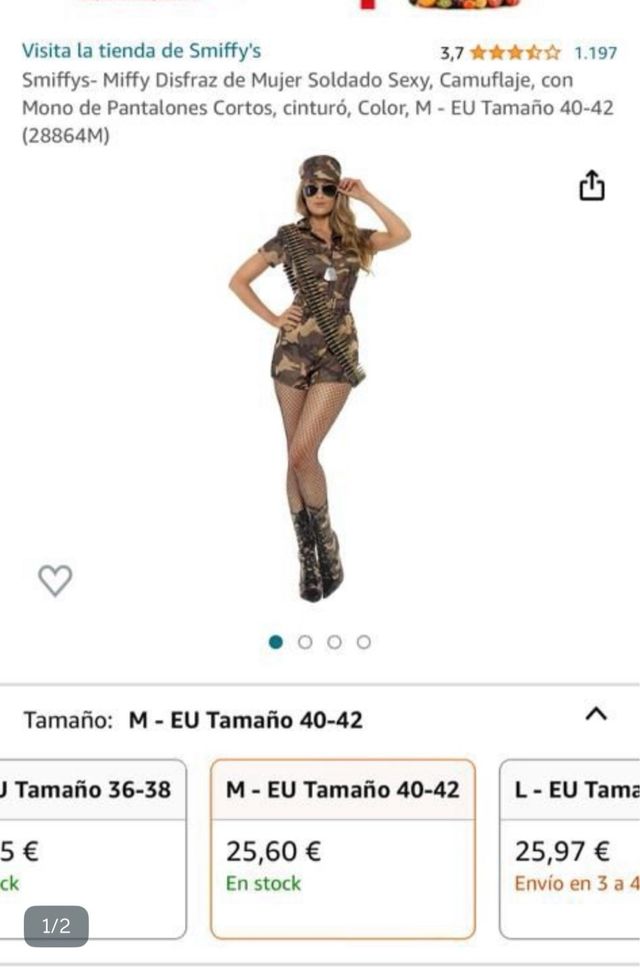
Task: Collapse the Tamaño size selector chevron
Action: 596,714
